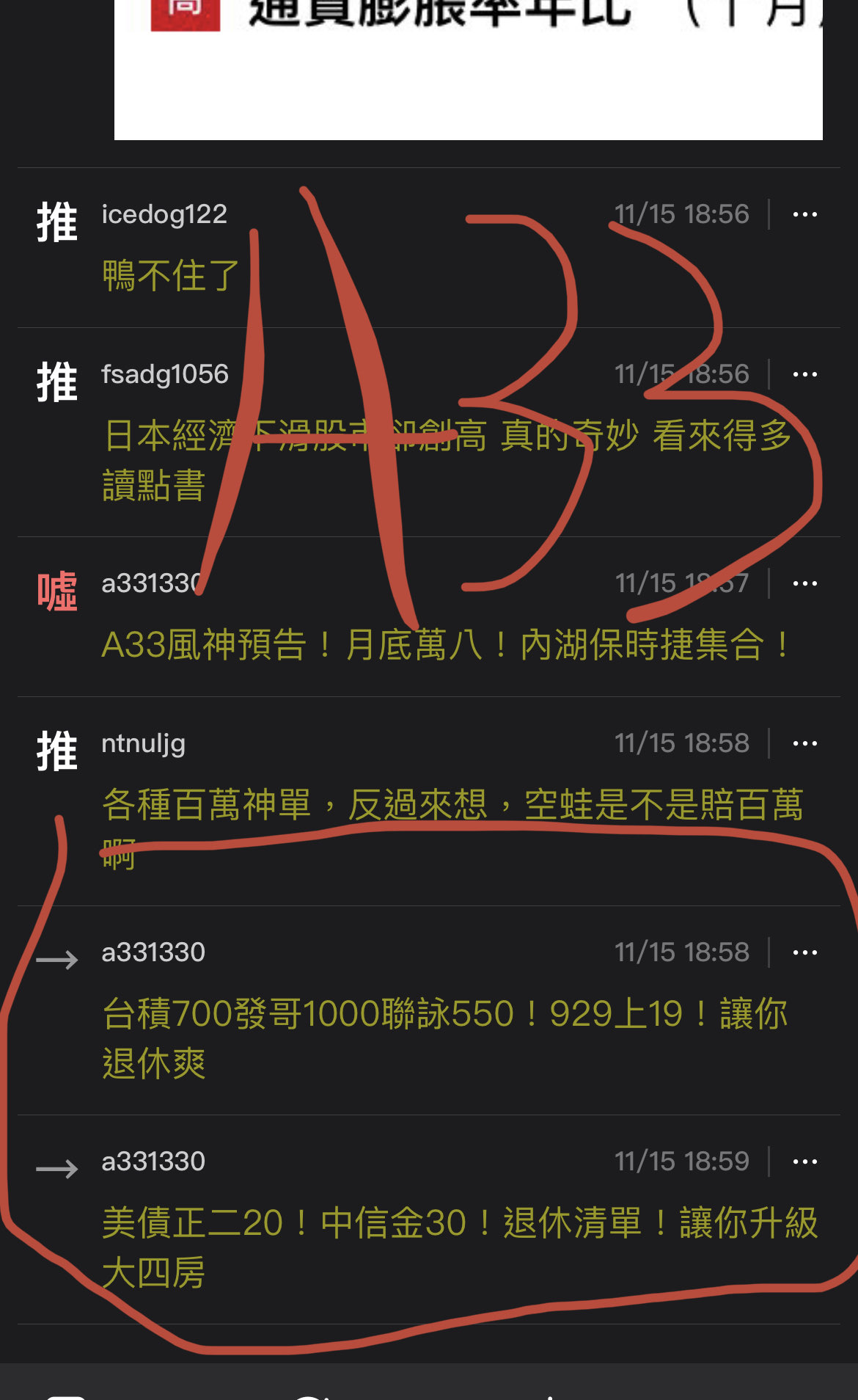Open the overflow menu on the A33風神預告 comment
Screen dimensions: 858x1400
[x=804, y=583]
